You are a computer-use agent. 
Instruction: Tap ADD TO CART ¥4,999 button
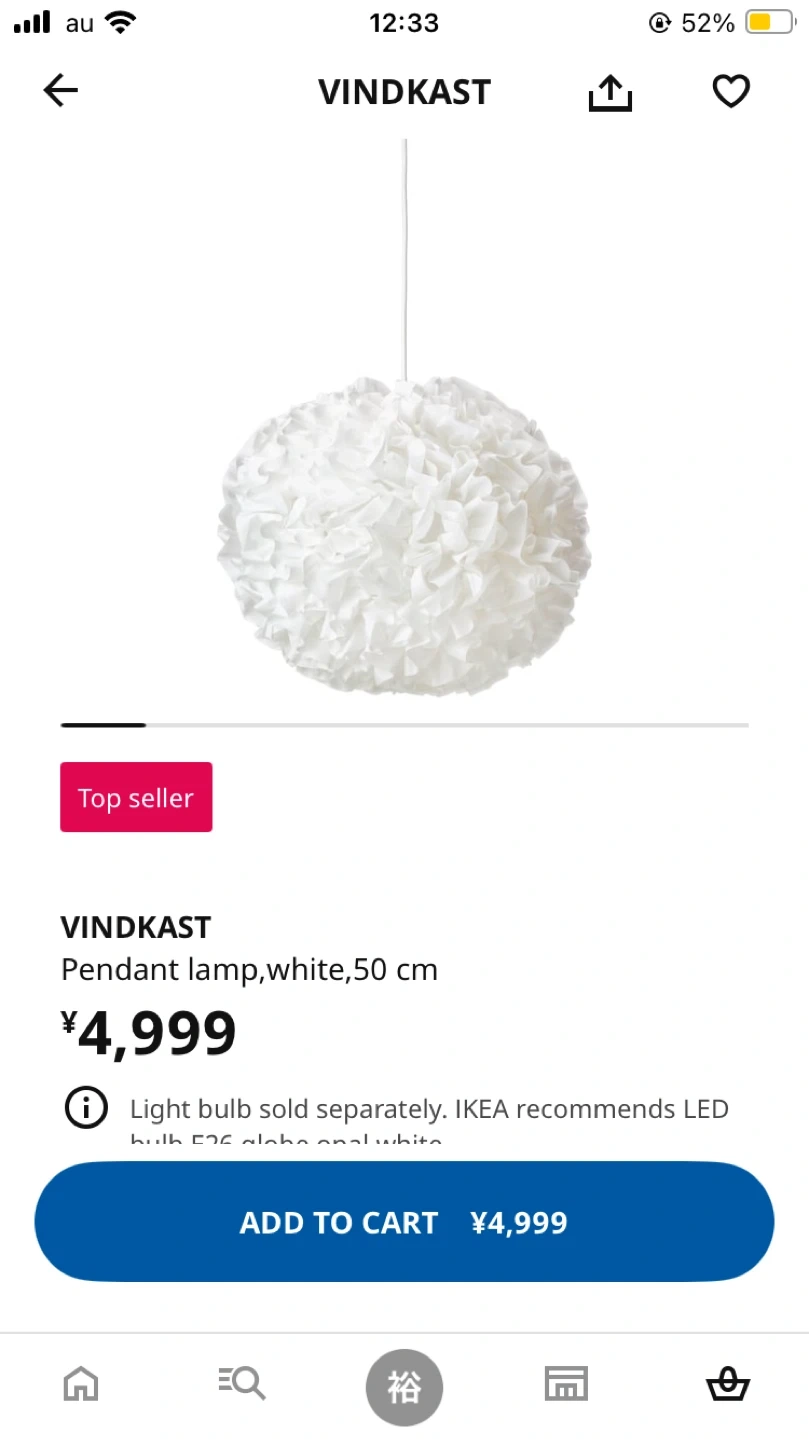(x=404, y=1222)
